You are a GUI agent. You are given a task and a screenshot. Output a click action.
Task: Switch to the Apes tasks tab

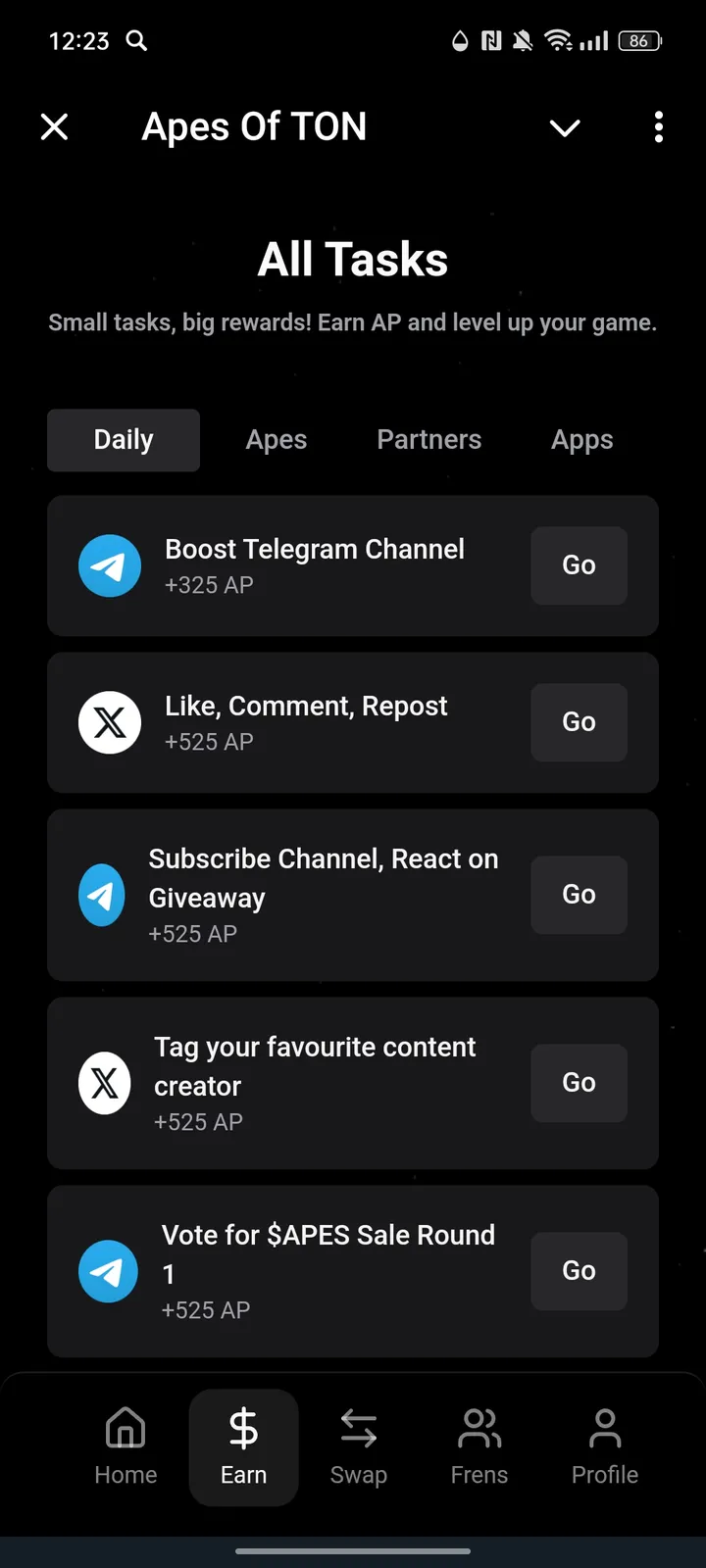(x=276, y=440)
